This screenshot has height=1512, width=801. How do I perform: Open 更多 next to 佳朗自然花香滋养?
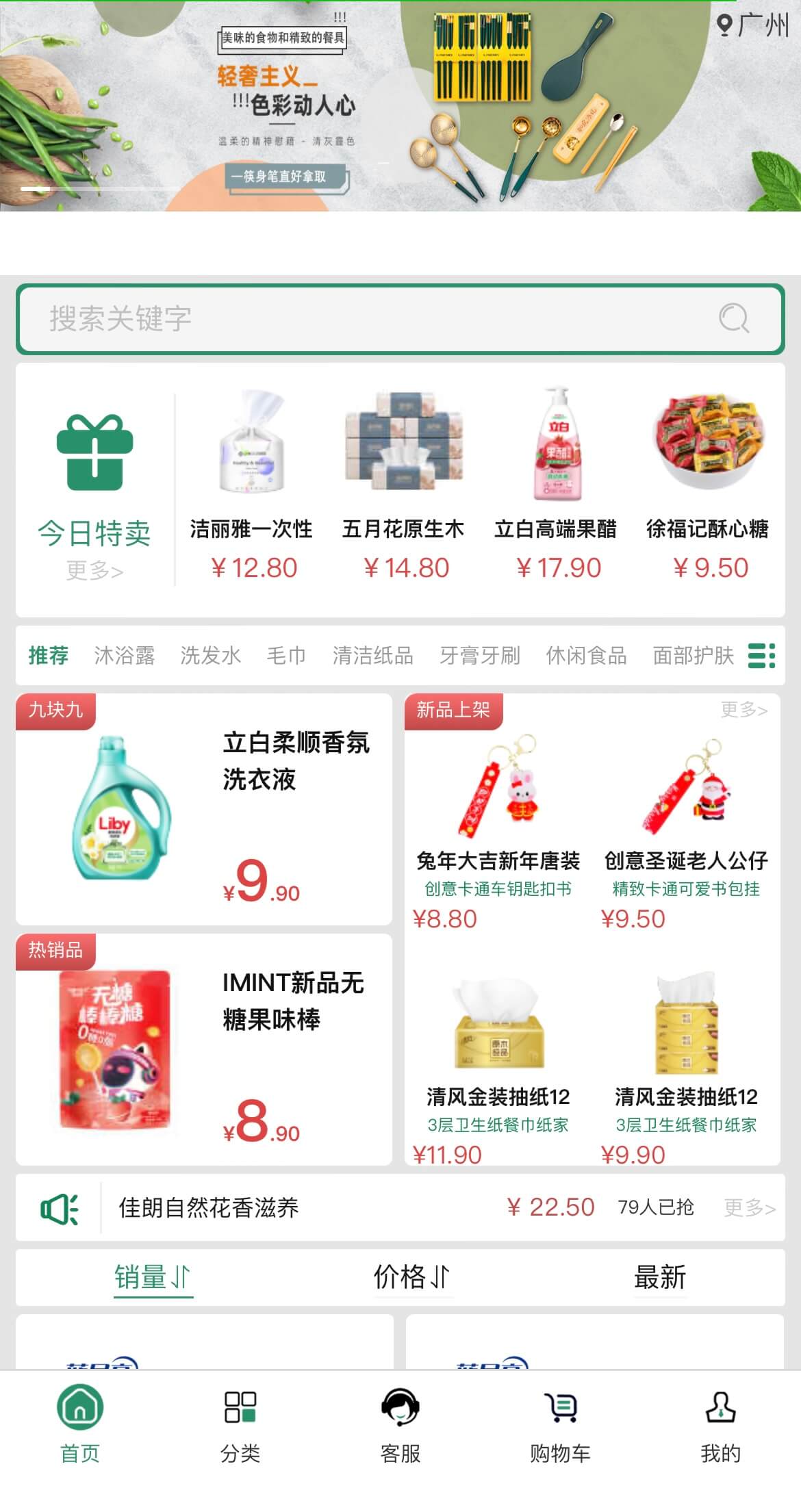pos(750,1207)
